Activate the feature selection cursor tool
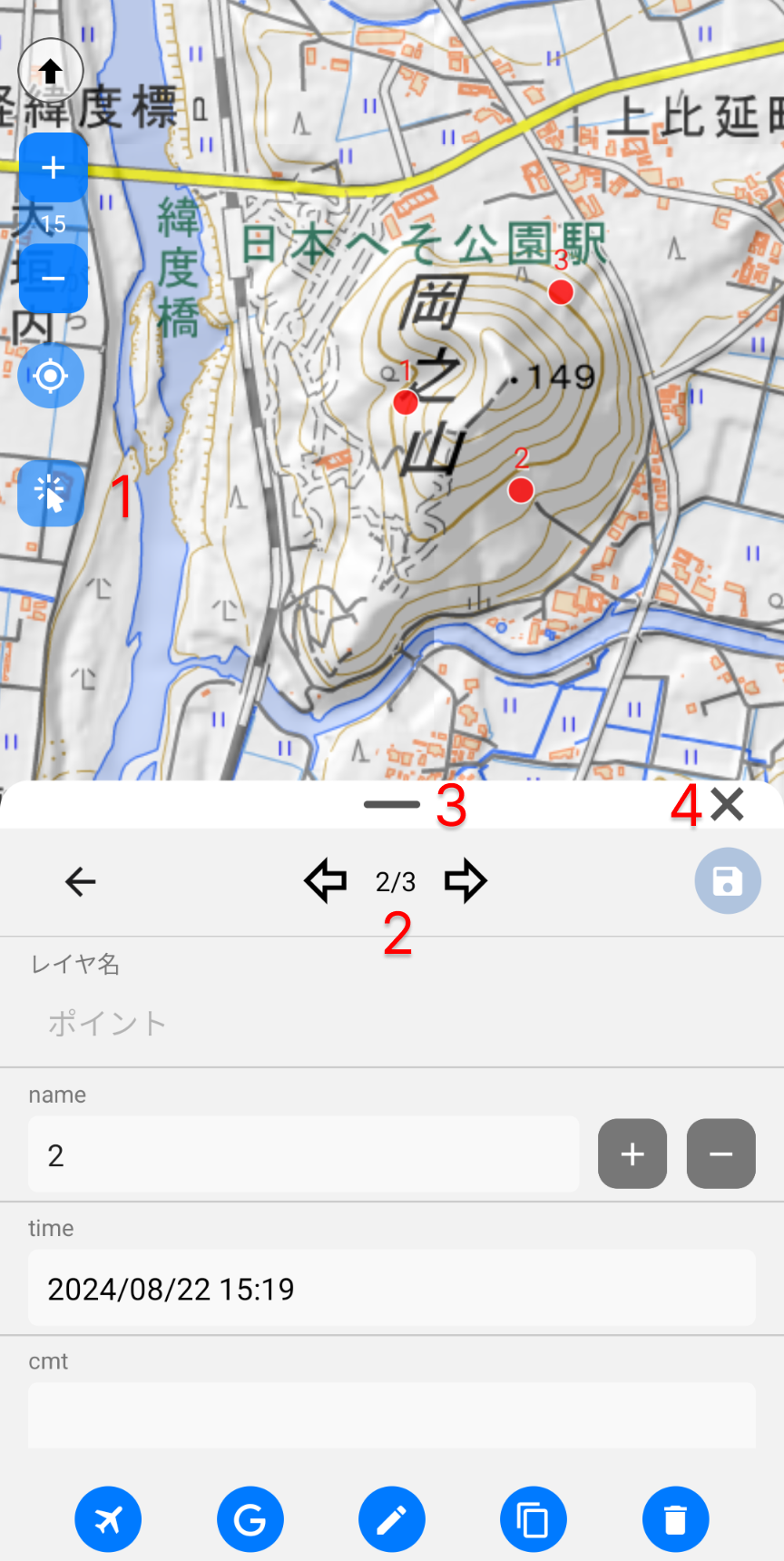This screenshot has width=784, height=1561. (51, 494)
